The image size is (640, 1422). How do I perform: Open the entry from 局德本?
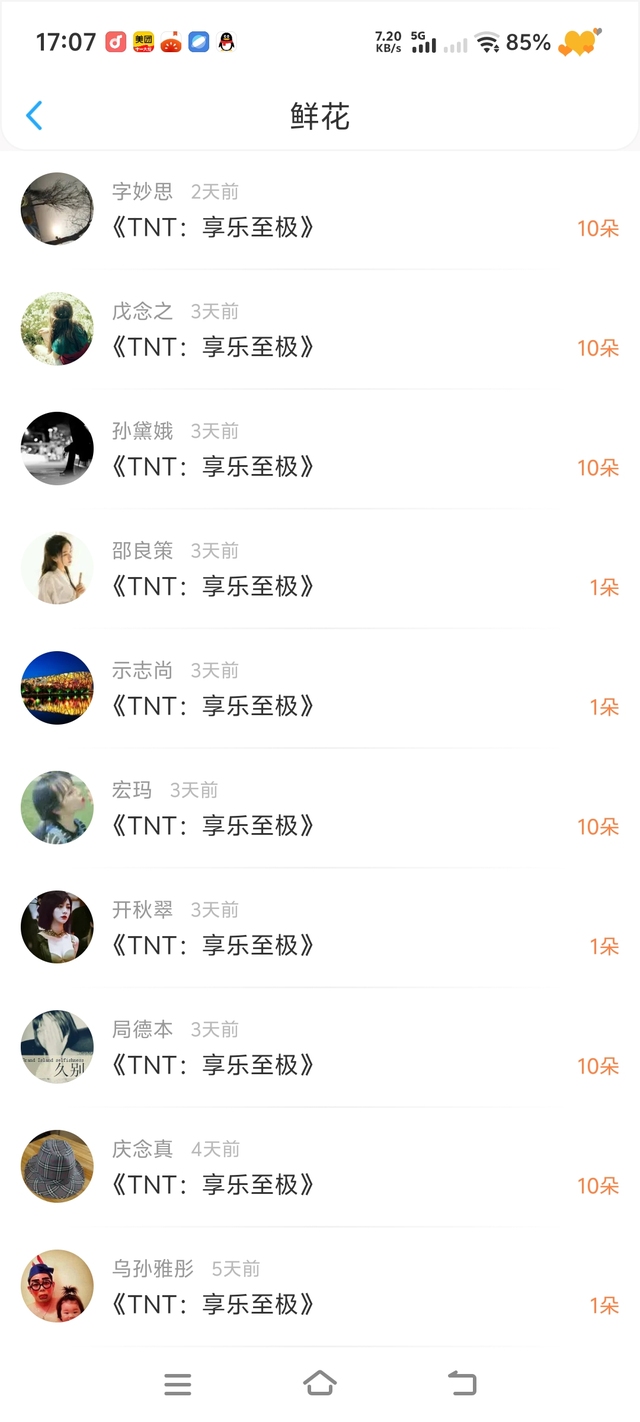(320, 1048)
